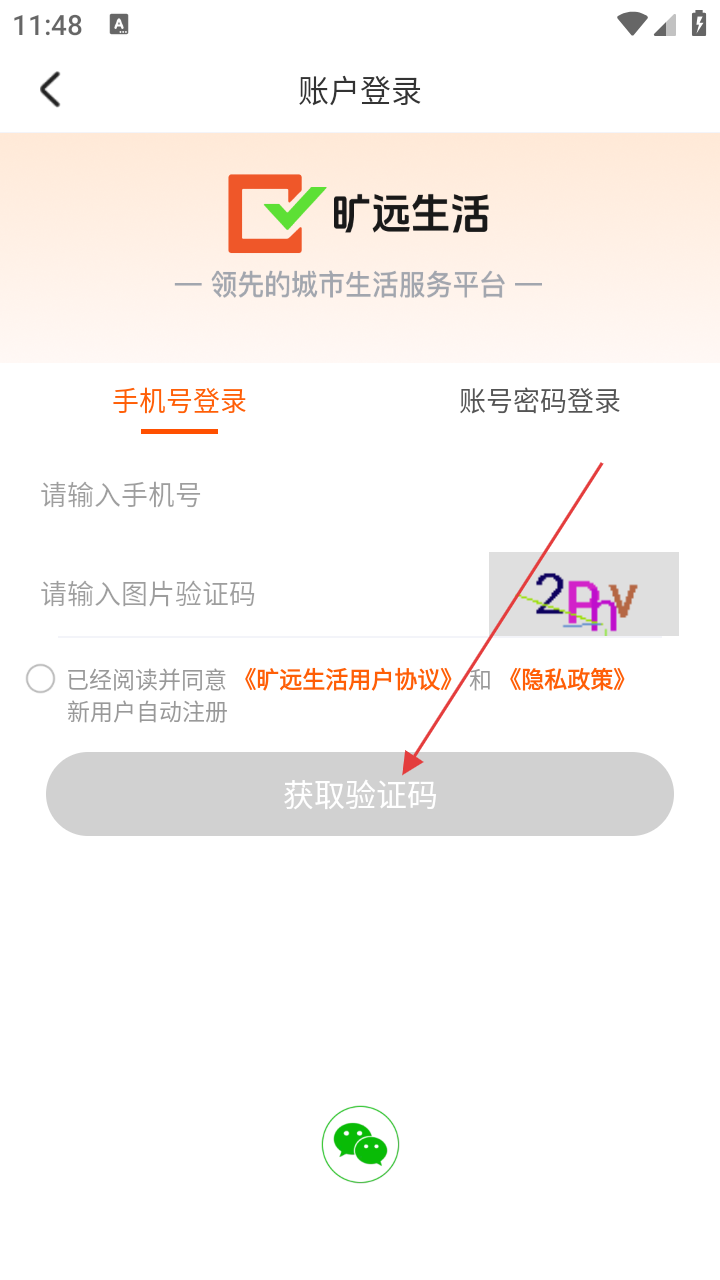Tap the 请输入图片验证码 captcha field
The height and width of the screenshot is (1280, 720).
point(250,594)
